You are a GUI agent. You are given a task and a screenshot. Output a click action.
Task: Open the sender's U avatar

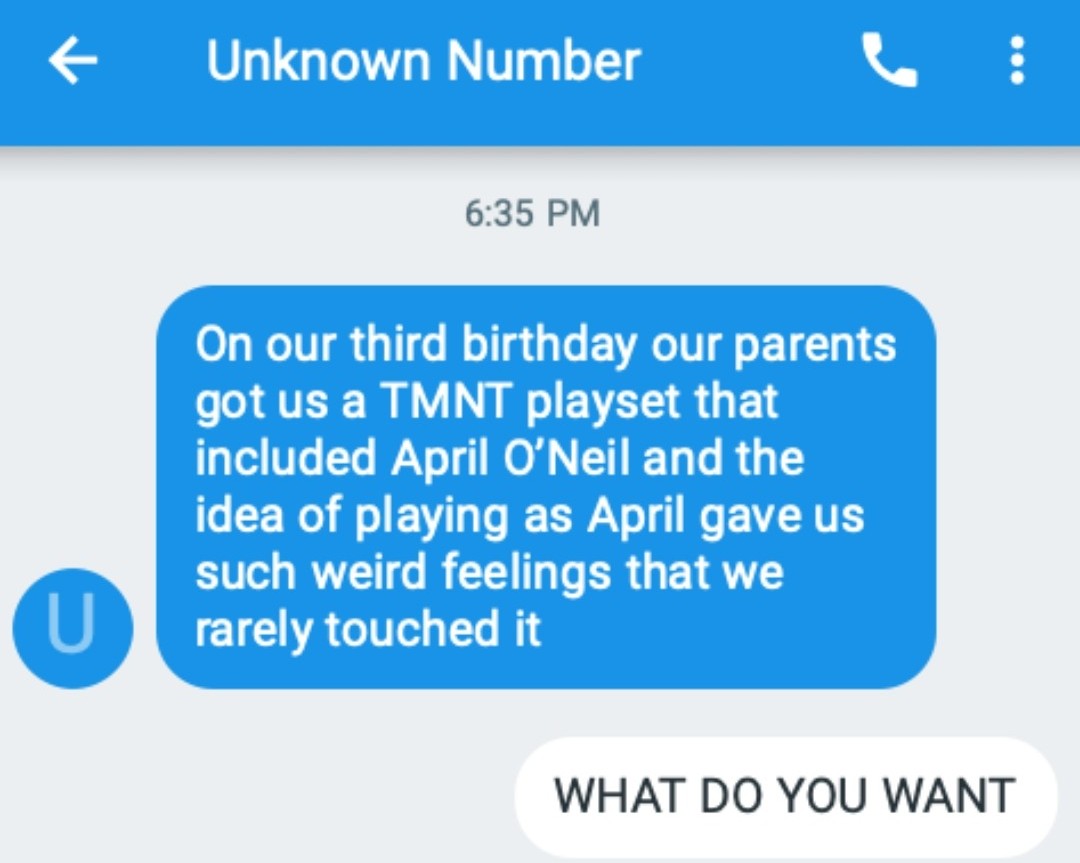point(73,628)
